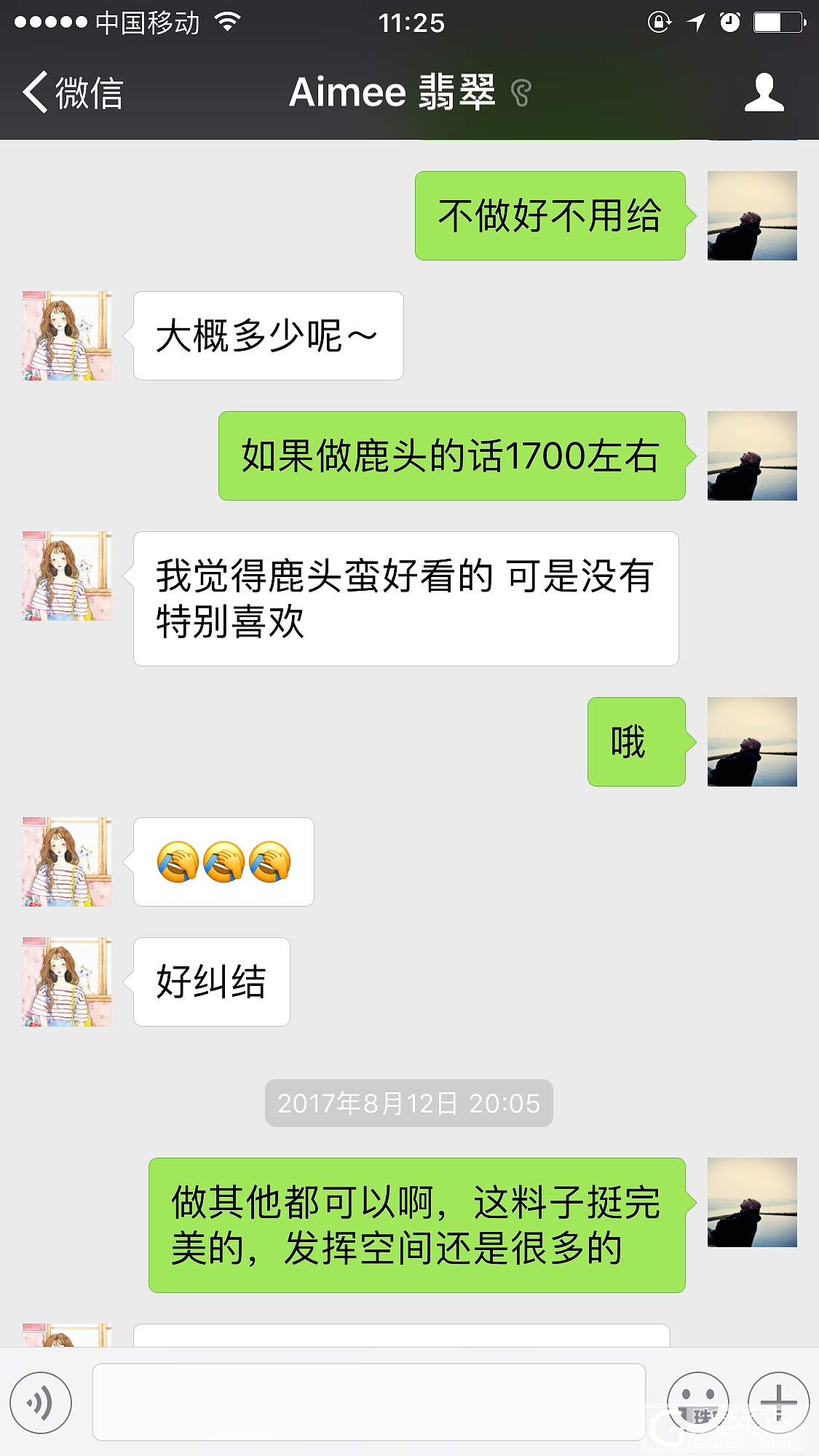Open chat details via the profile icon
Viewport: 819px width, 1456px height.
(764, 92)
